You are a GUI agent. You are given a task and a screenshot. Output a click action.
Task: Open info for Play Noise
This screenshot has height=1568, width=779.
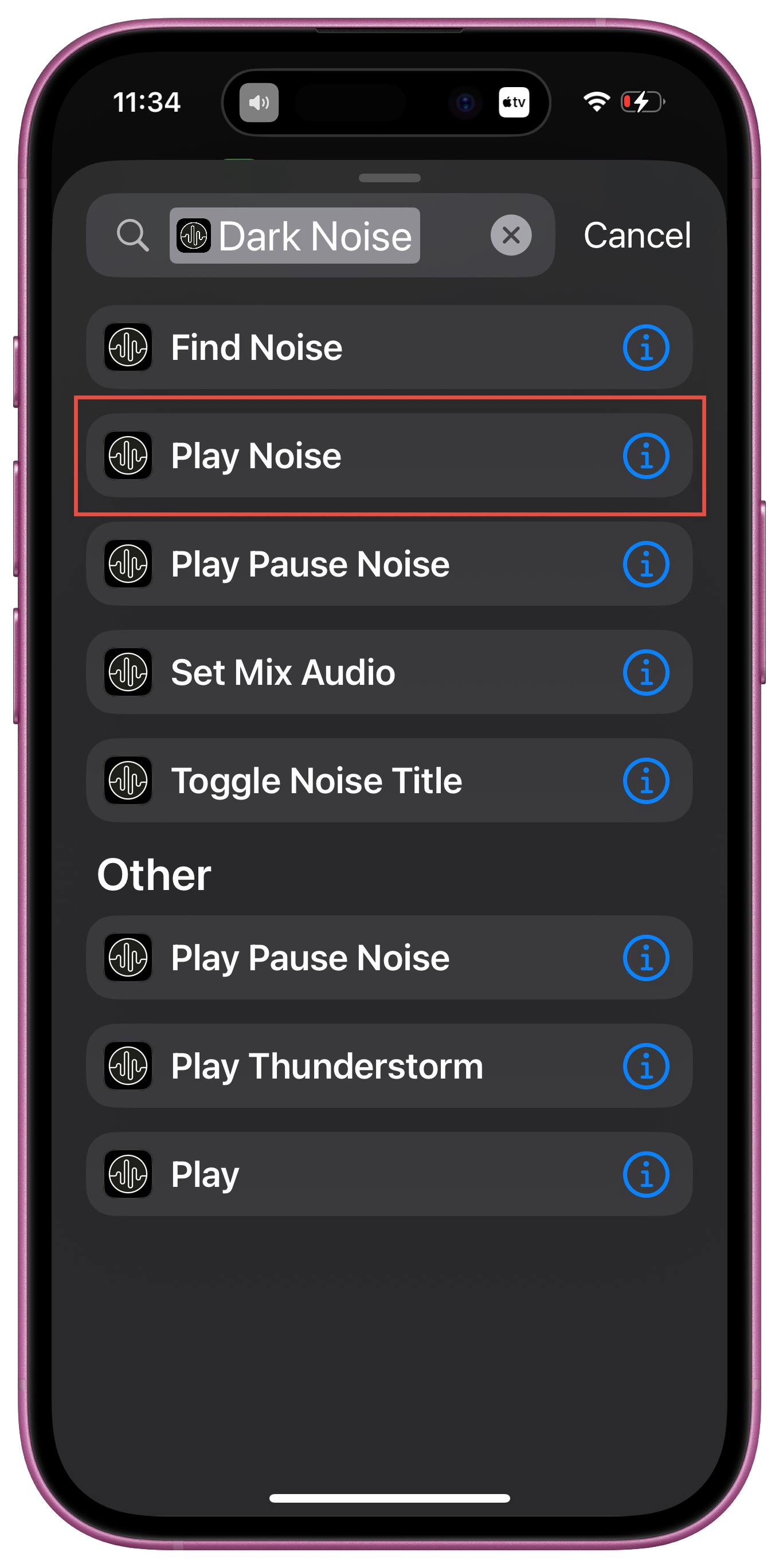click(645, 456)
